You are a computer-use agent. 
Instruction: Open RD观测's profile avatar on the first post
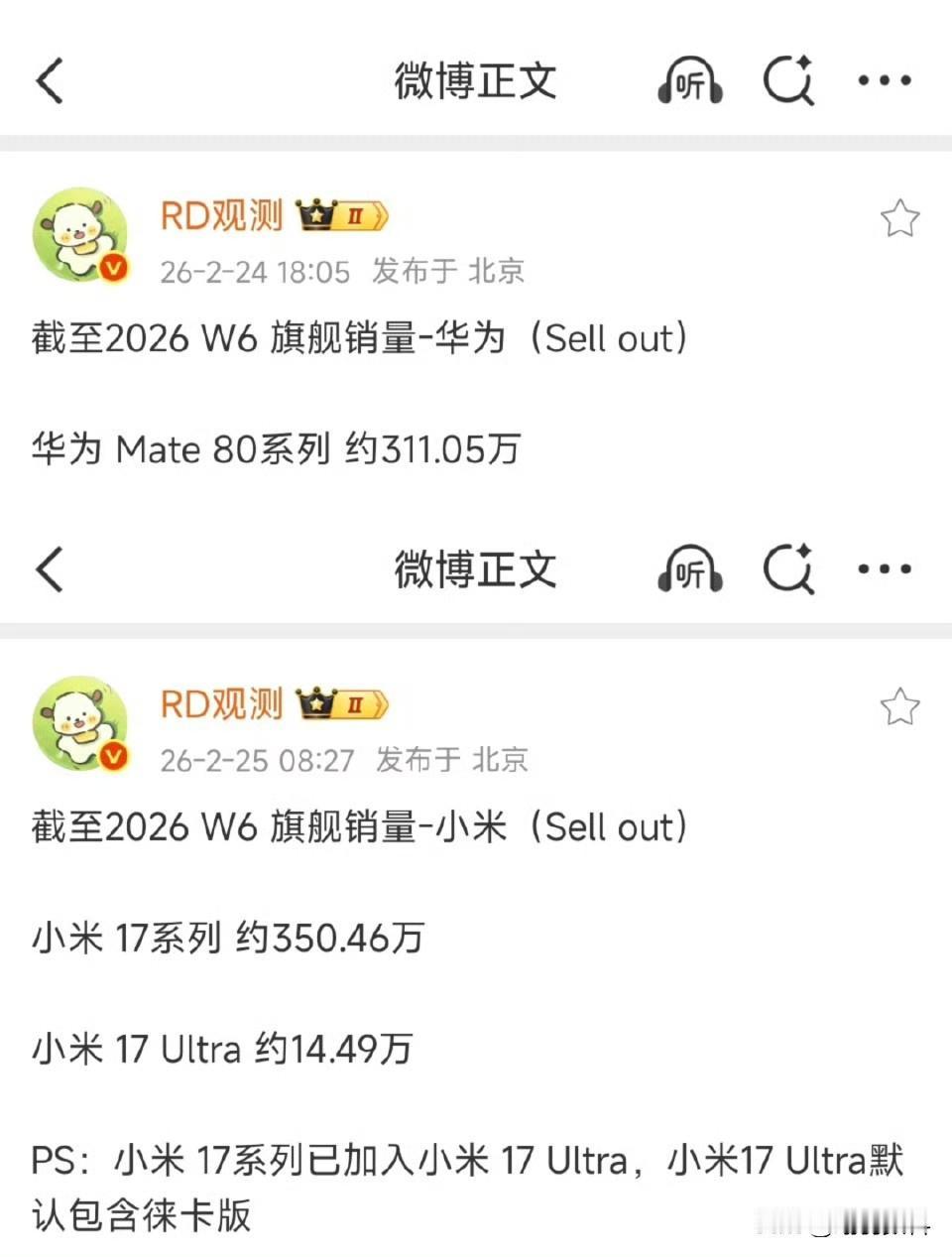tap(80, 236)
